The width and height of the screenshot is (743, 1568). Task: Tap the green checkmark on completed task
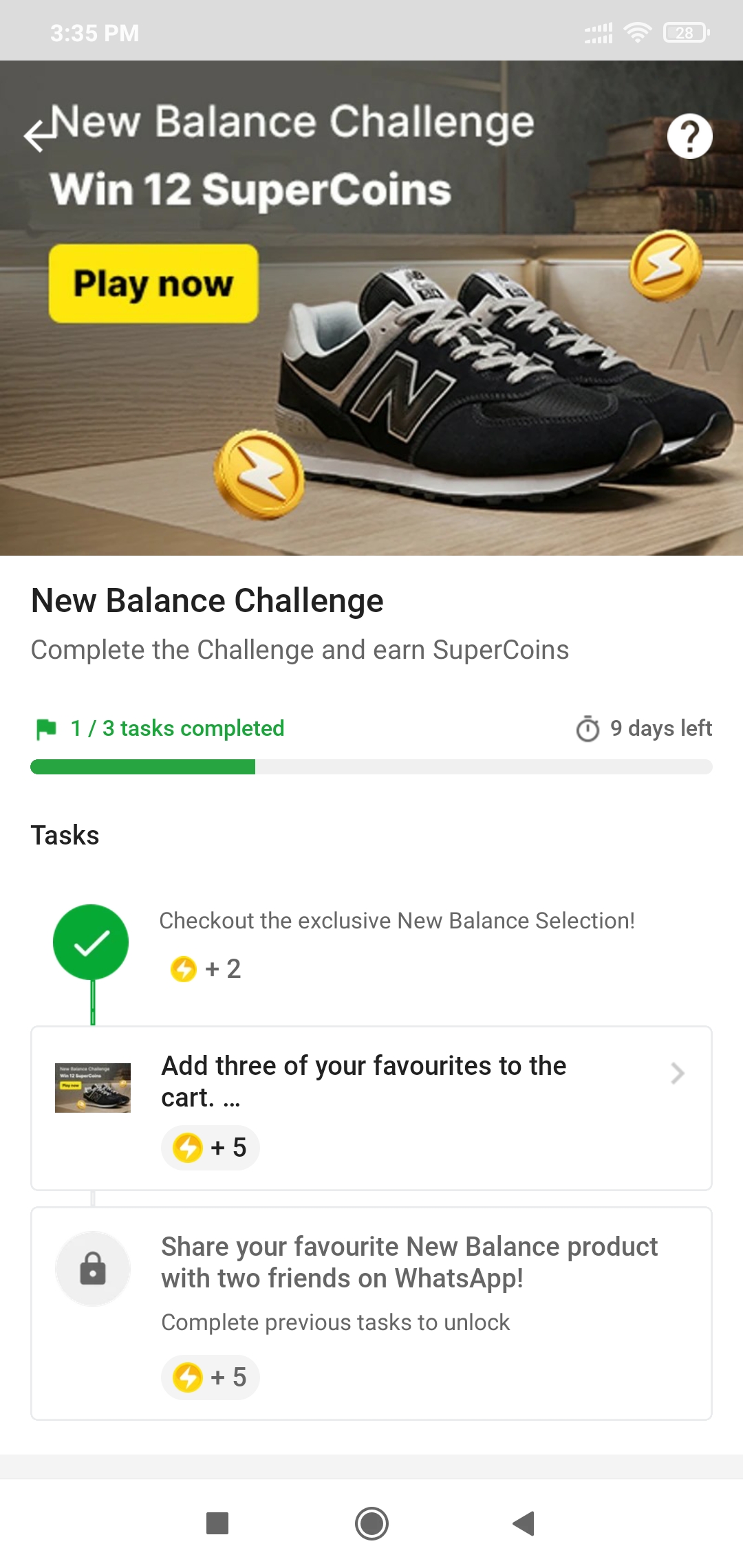tap(91, 941)
